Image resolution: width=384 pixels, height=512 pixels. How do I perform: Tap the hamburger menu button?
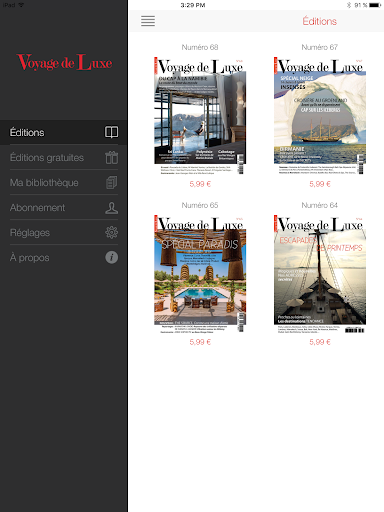click(148, 21)
